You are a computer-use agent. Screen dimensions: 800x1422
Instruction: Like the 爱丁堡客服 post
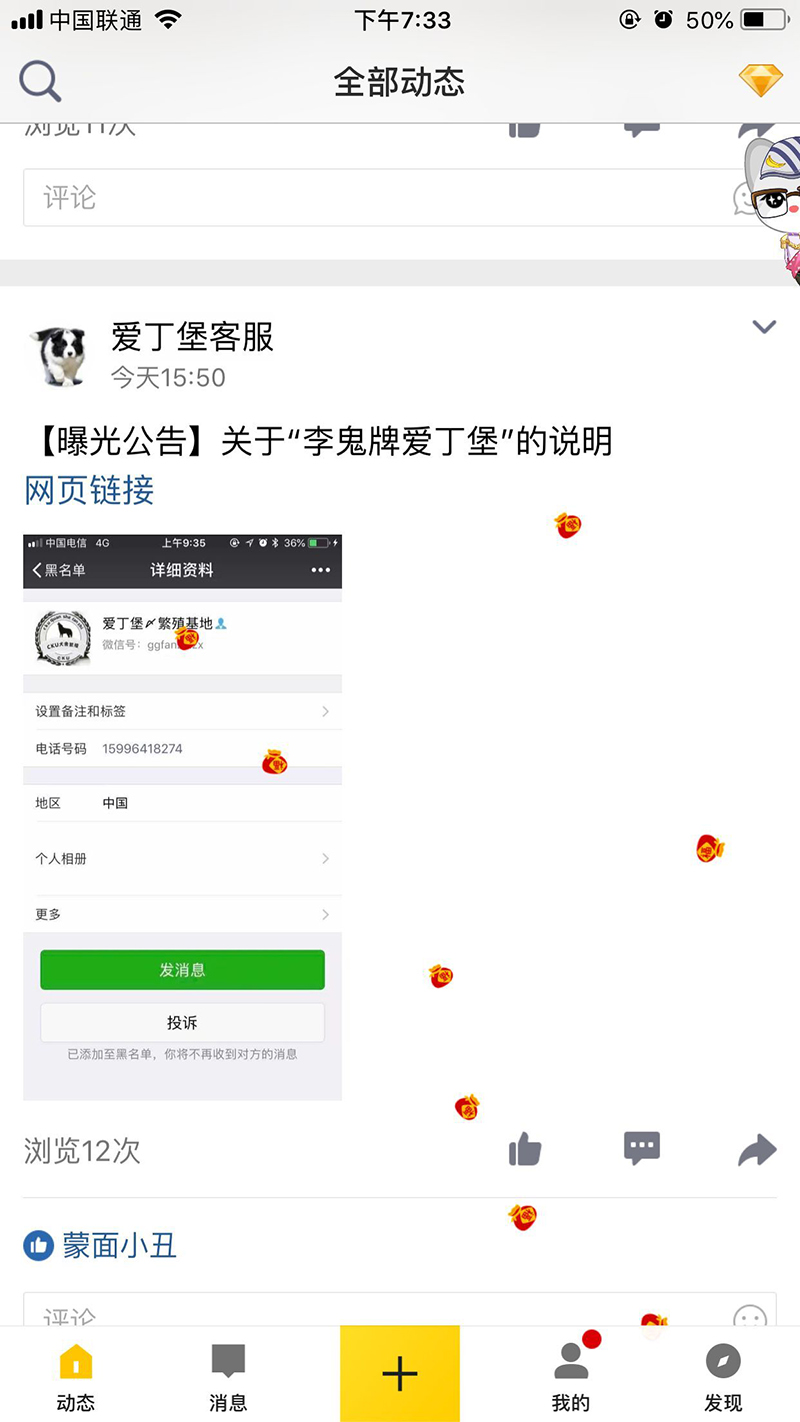pyautogui.click(x=525, y=1150)
